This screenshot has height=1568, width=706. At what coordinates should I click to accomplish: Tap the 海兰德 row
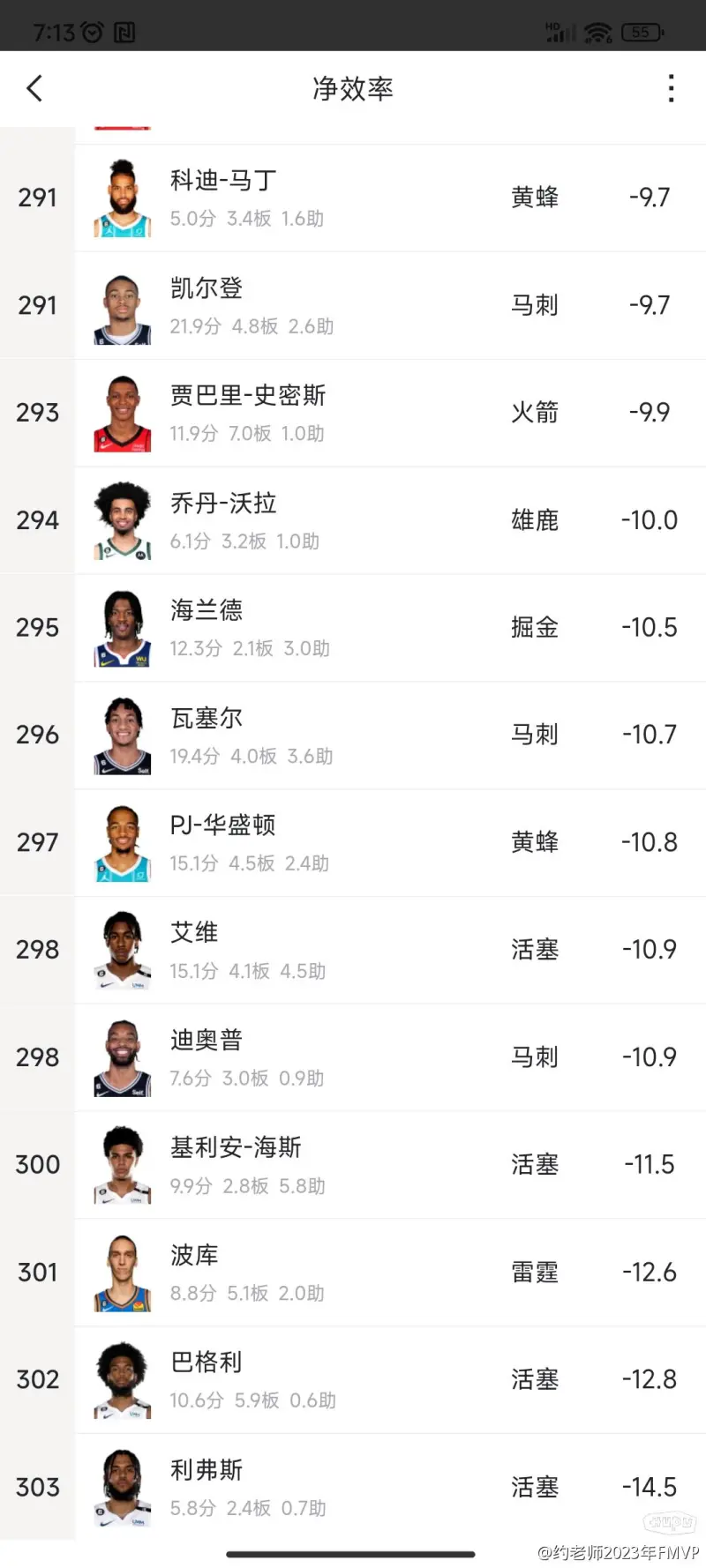tap(353, 628)
